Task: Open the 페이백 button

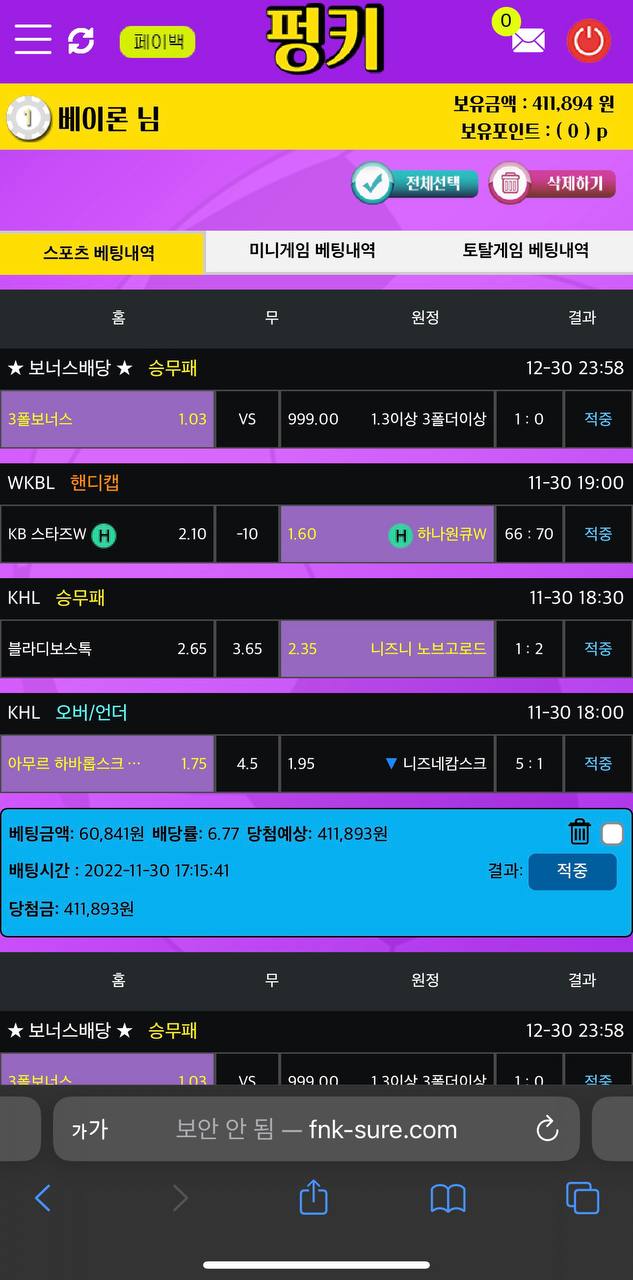Action: click(157, 42)
